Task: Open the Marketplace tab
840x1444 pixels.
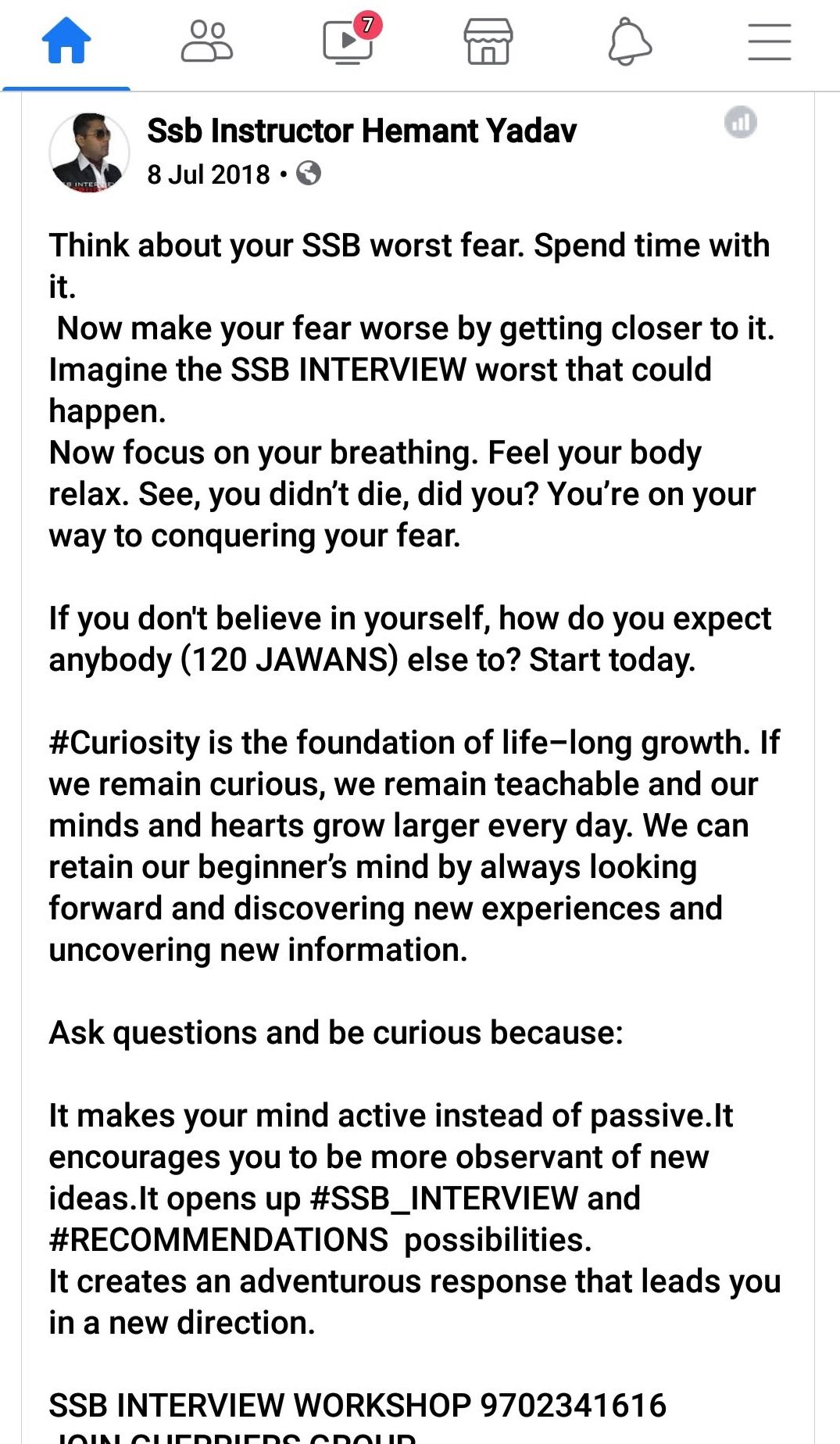Action: 488,42
